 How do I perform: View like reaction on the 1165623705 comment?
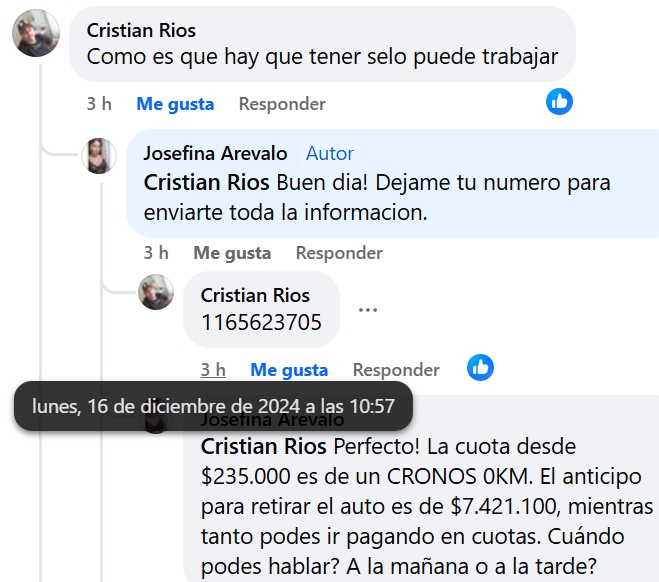(x=480, y=367)
